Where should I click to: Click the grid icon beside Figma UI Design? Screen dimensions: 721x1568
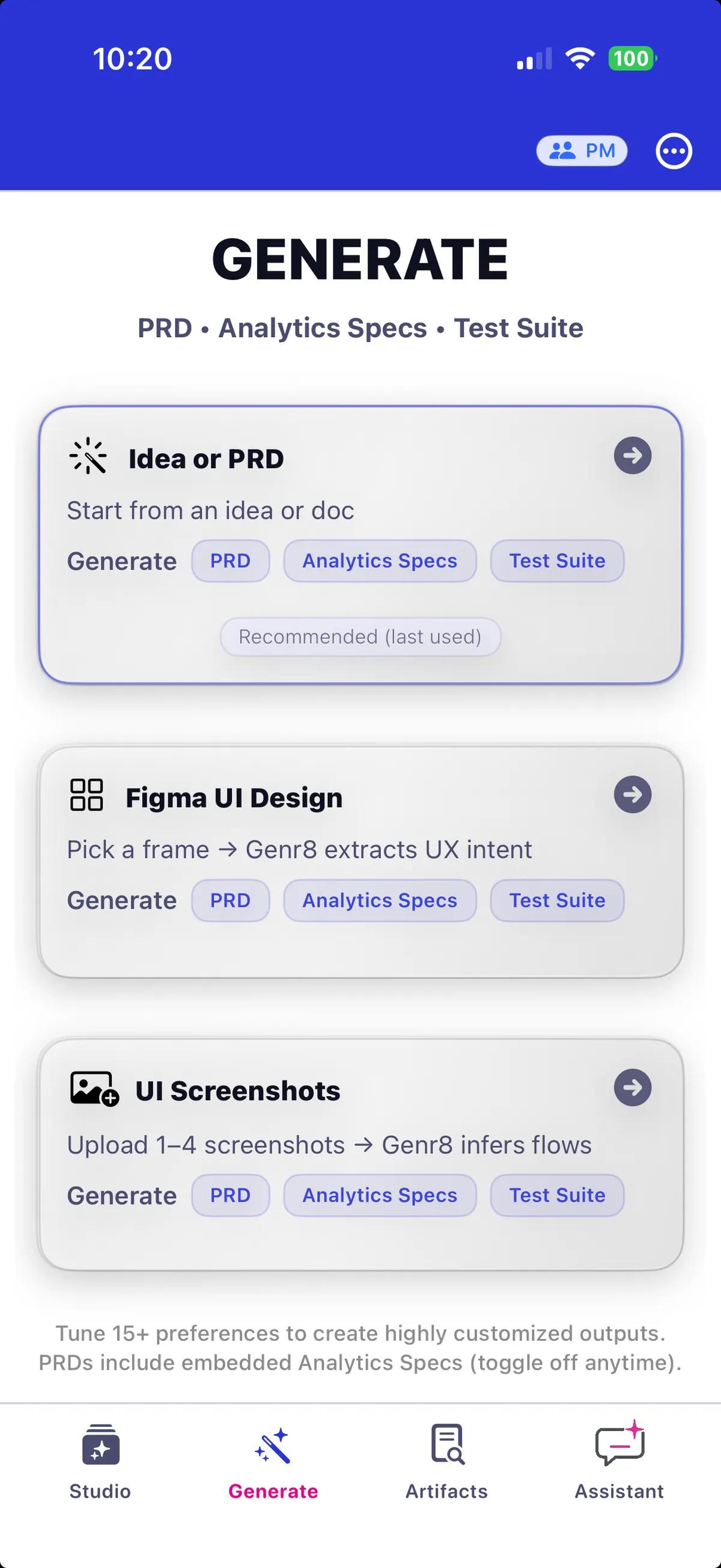(88, 796)
